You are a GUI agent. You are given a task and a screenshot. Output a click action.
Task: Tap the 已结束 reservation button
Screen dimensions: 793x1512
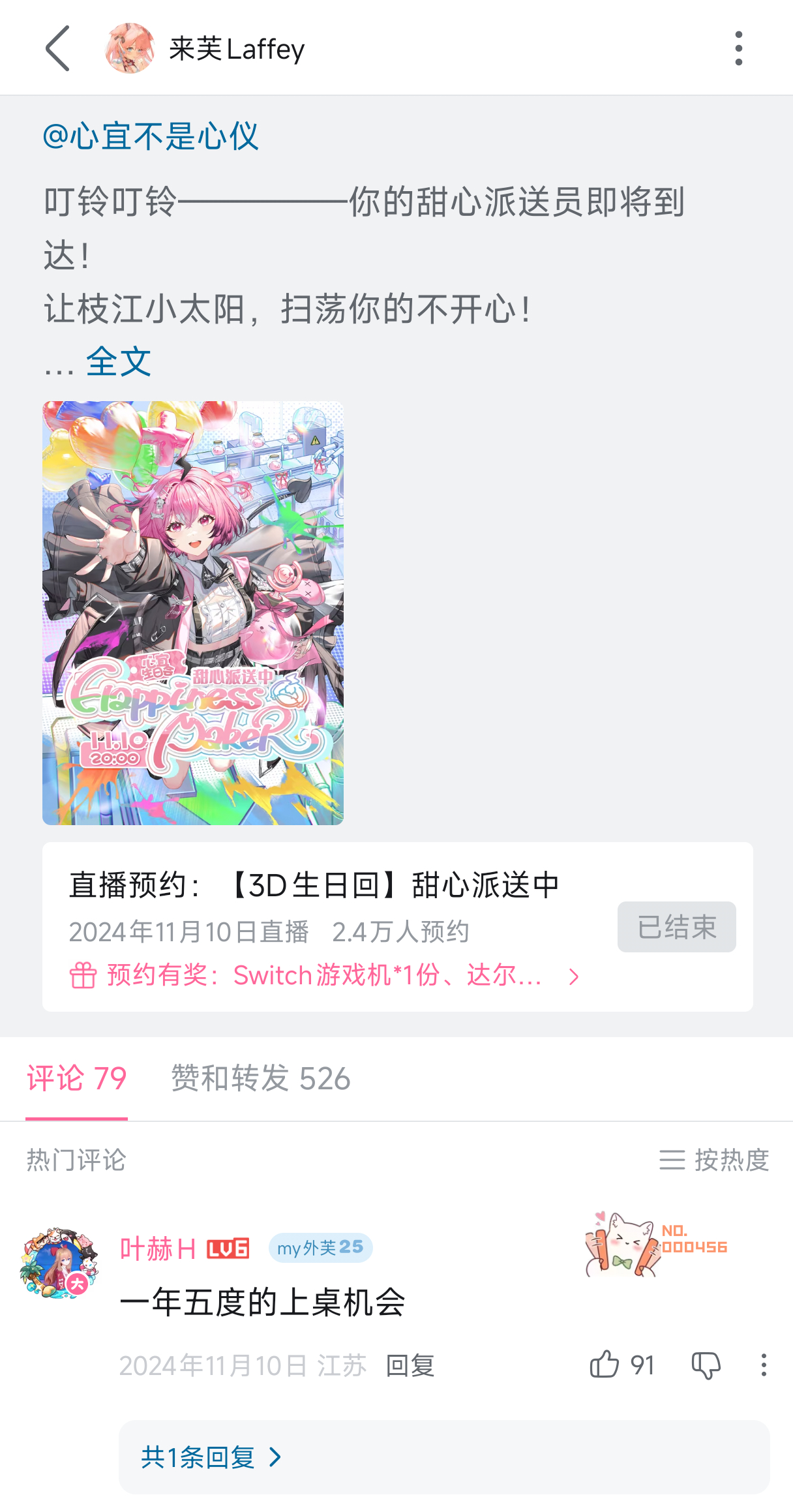(676, 927)
